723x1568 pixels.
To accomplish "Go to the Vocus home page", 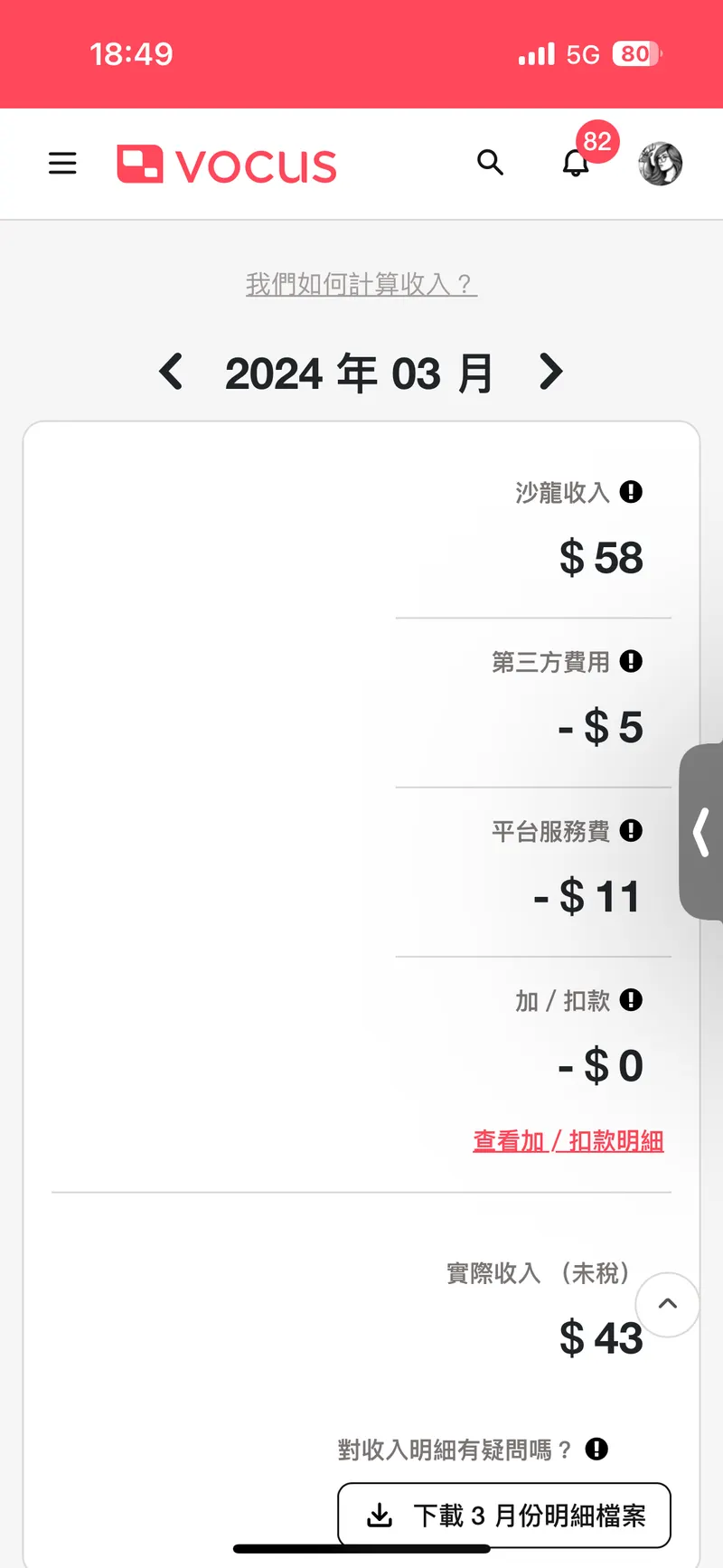I will click(227, 165).
